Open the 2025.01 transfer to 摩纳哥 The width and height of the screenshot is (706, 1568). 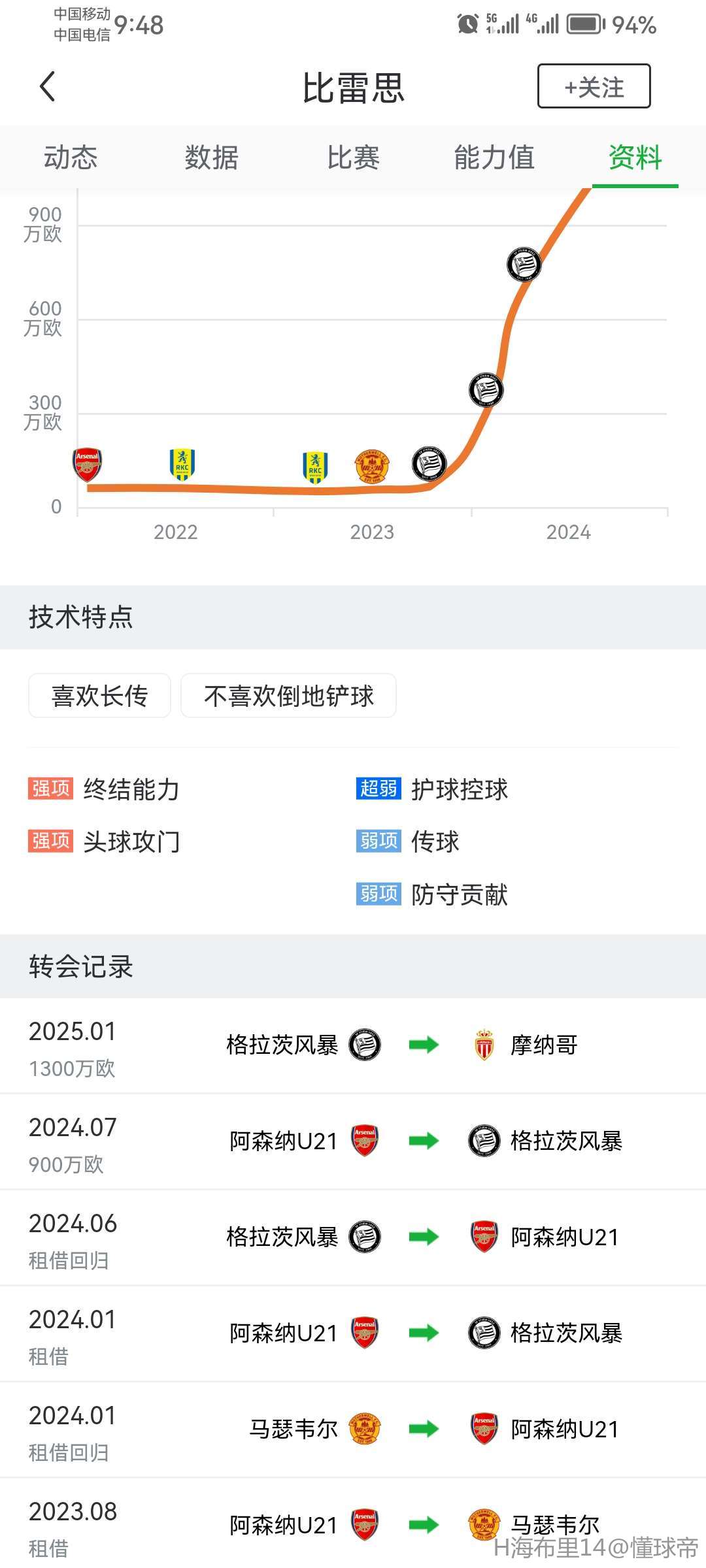(353, 1045)
